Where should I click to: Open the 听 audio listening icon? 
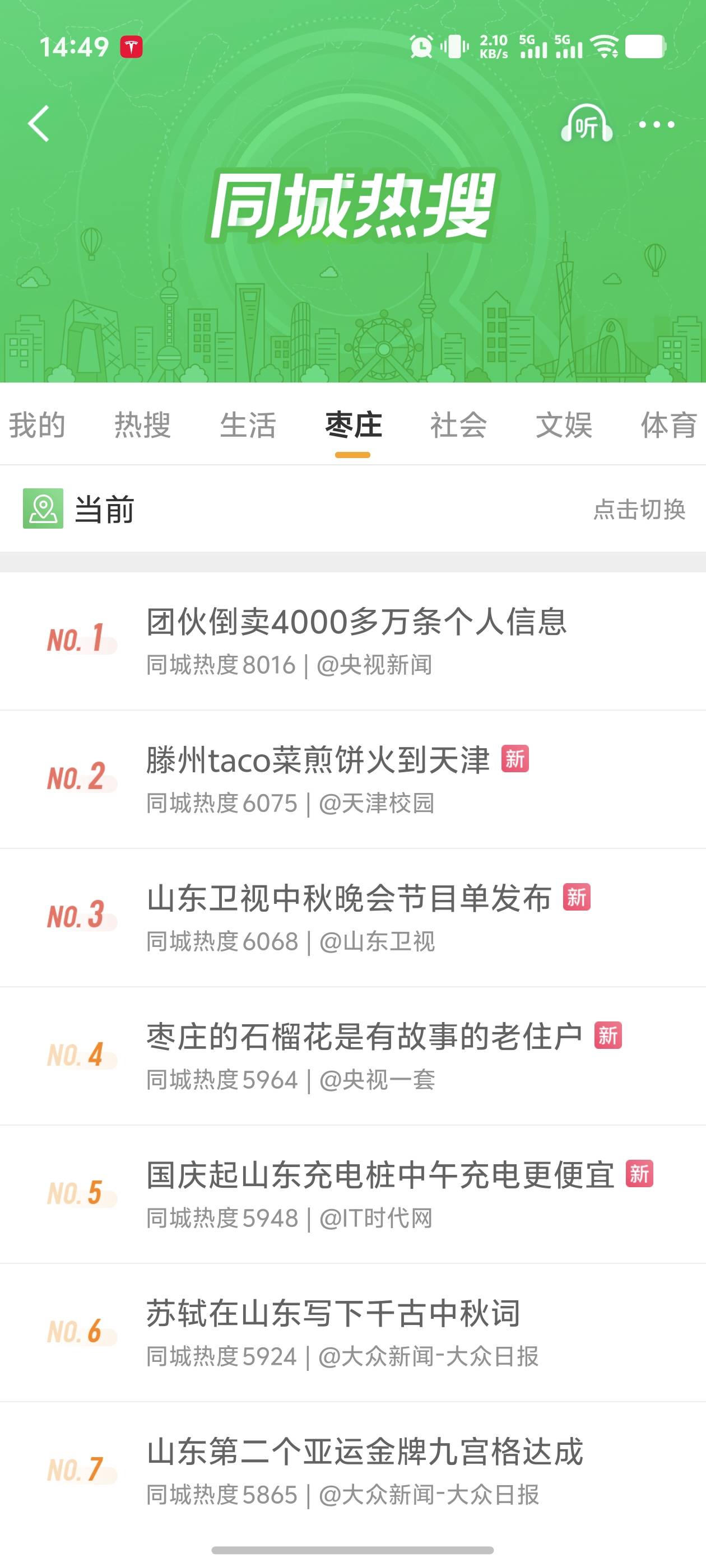pos(586,124)
